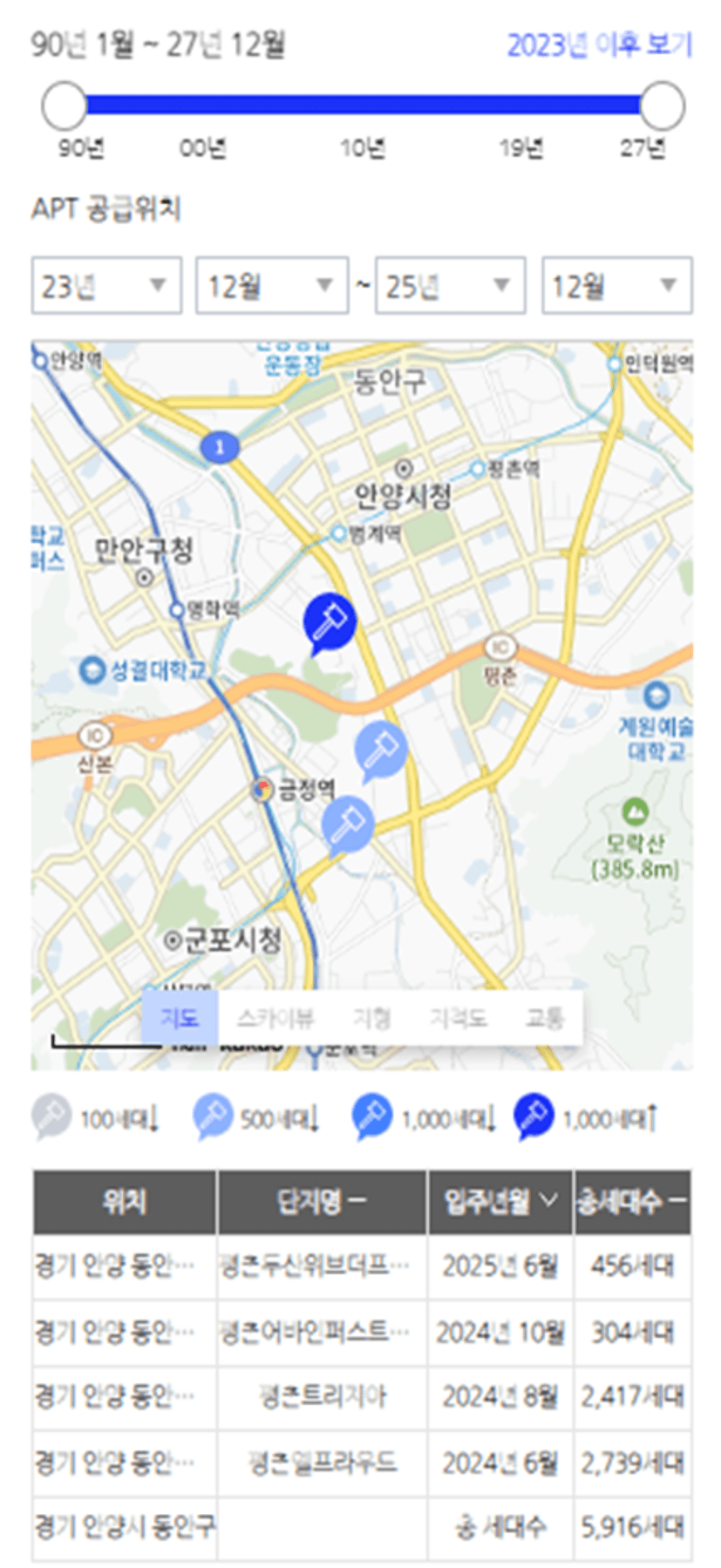
Task: Select the light blue marker beside 금정역
Action: [x=348, y=824]
